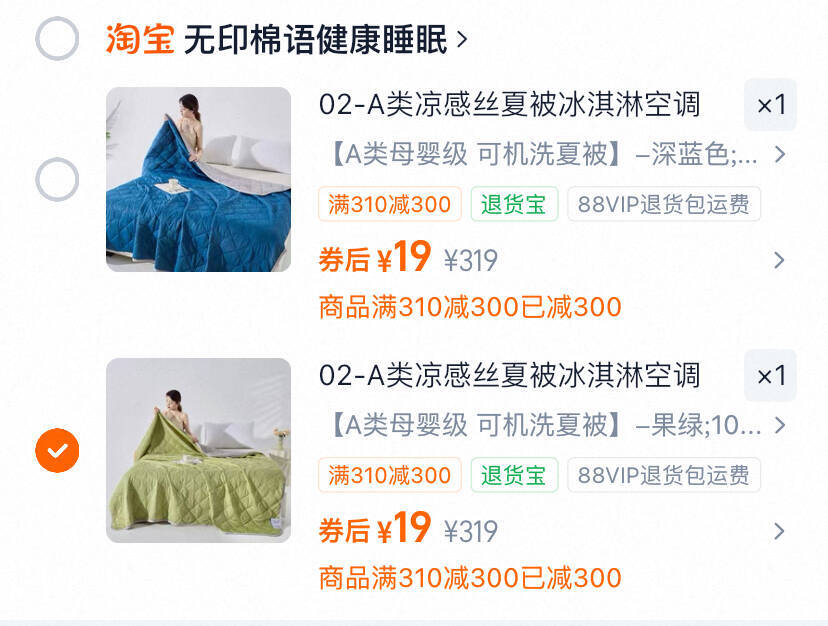Change variant options for 深蓝色 quilt
This screenshot has width=828, height=626.
(555, 155)
